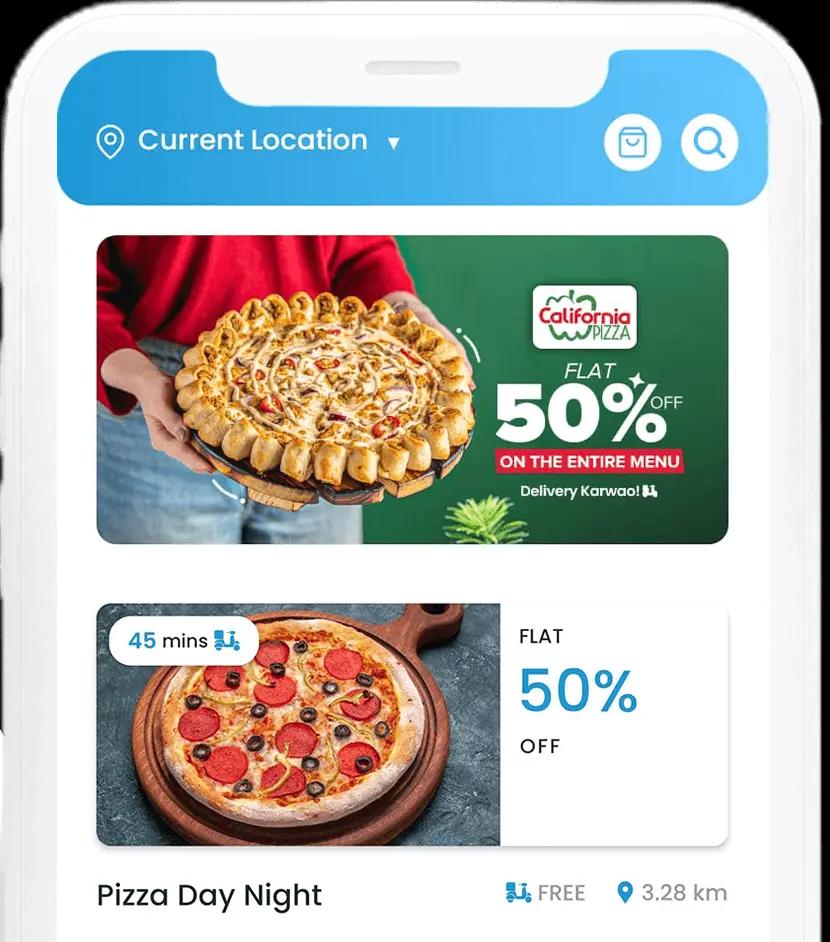Select the Pizza Day Night restaurant name
This screenshot has width=830, height=942.
[208, 894]
